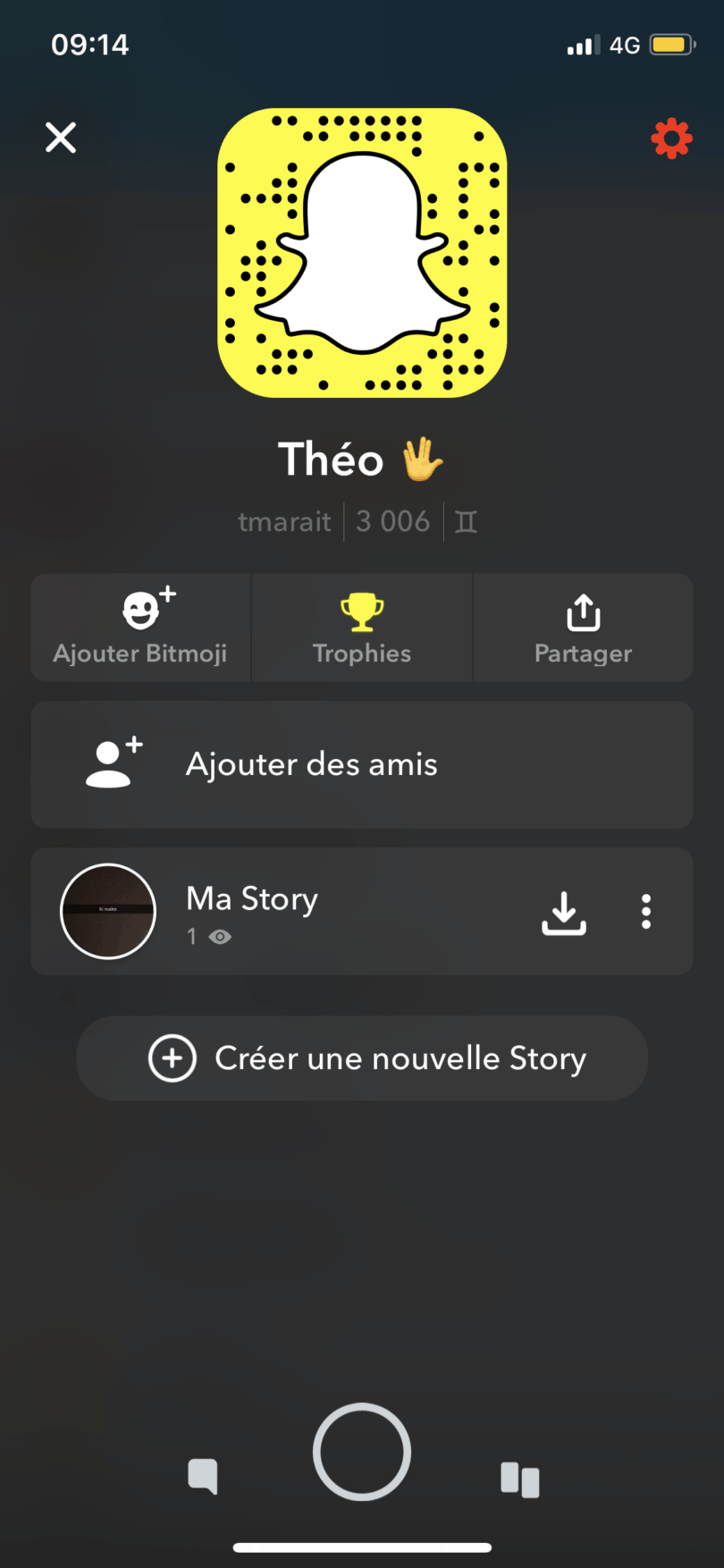Download Ma Story
This screenshot has height=1568, width=724.
point(564,912)
